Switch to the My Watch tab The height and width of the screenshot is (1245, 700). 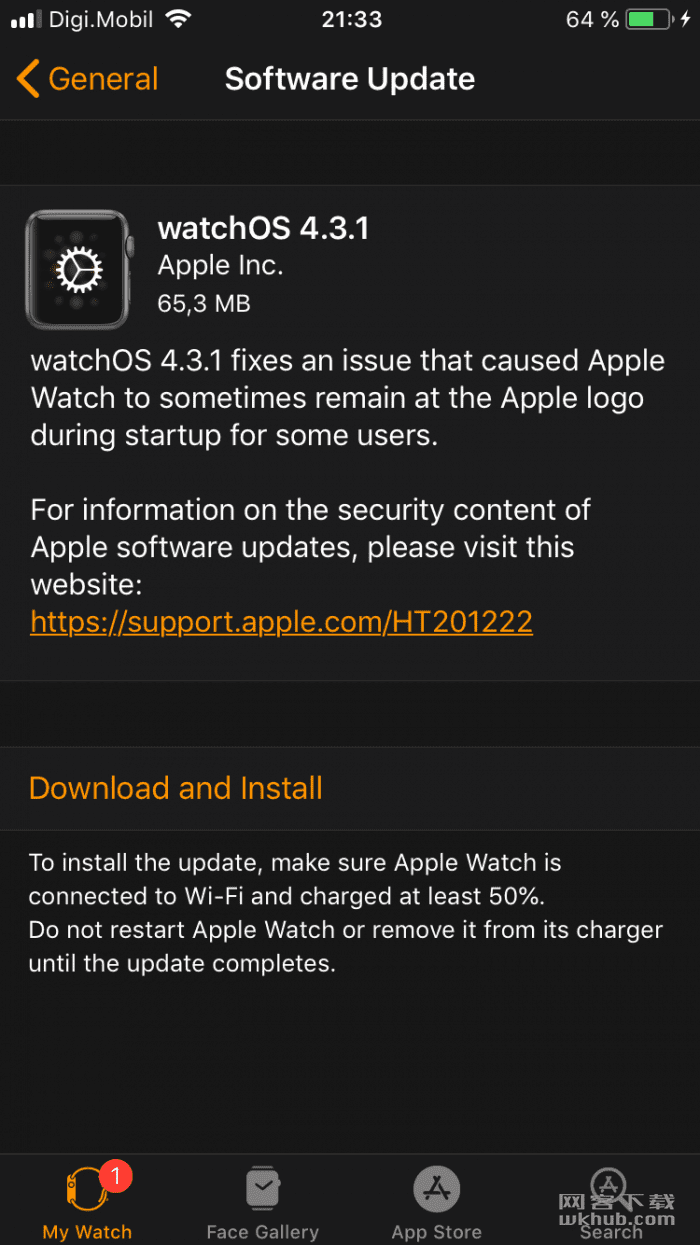tap(87, 1203)
